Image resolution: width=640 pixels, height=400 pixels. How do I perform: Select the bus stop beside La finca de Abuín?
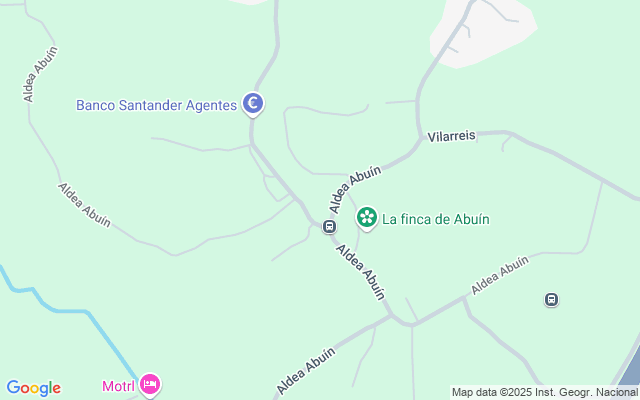click(x=328, y=227)
